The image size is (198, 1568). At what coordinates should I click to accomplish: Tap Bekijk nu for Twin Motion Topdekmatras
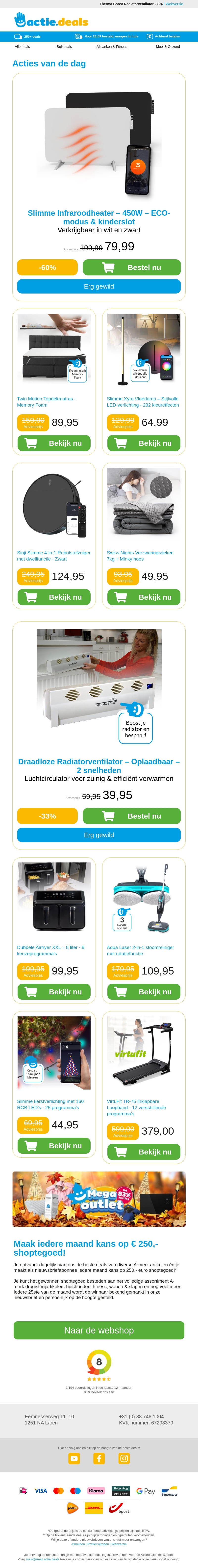[54, 443]
